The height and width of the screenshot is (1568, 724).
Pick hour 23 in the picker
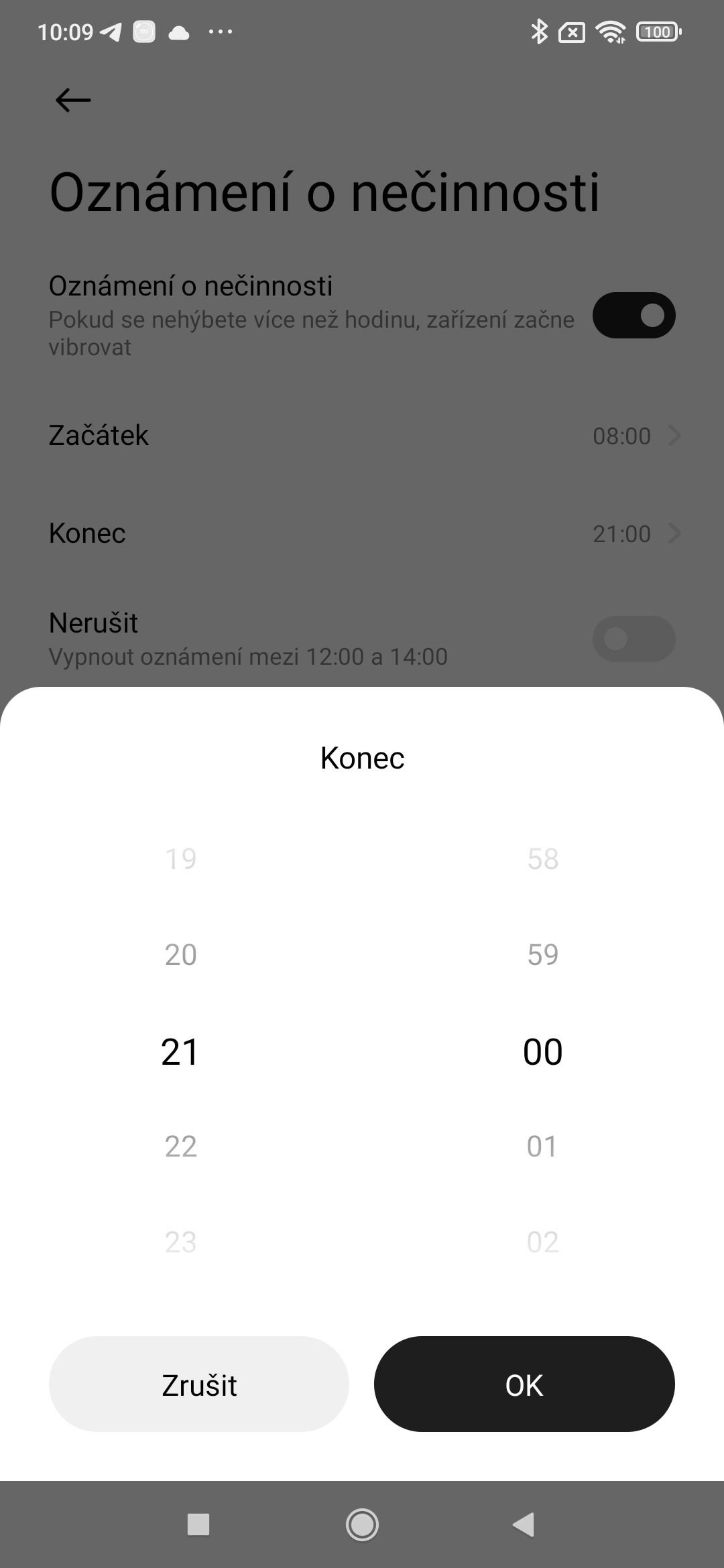click(x=181, y=1242)
